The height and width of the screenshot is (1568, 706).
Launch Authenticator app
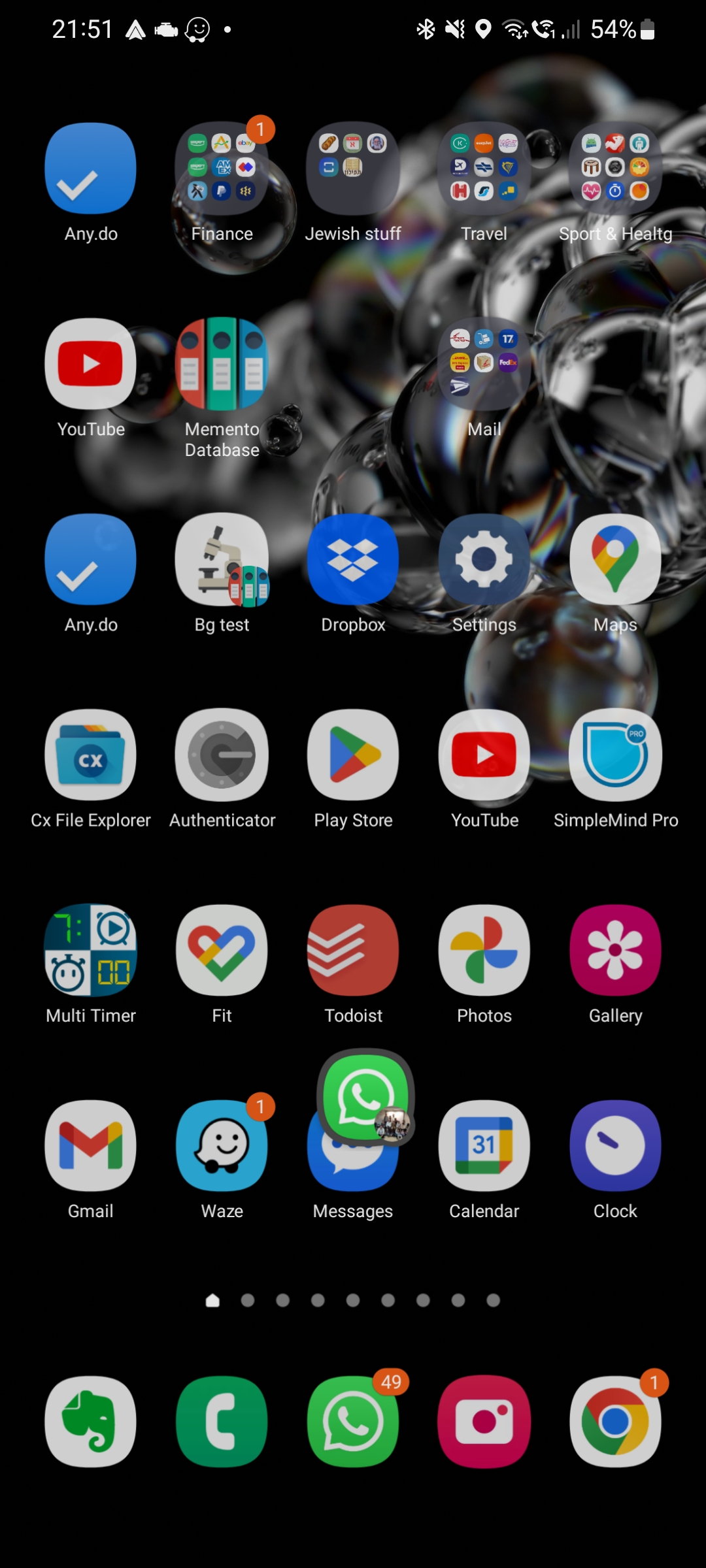222,755
